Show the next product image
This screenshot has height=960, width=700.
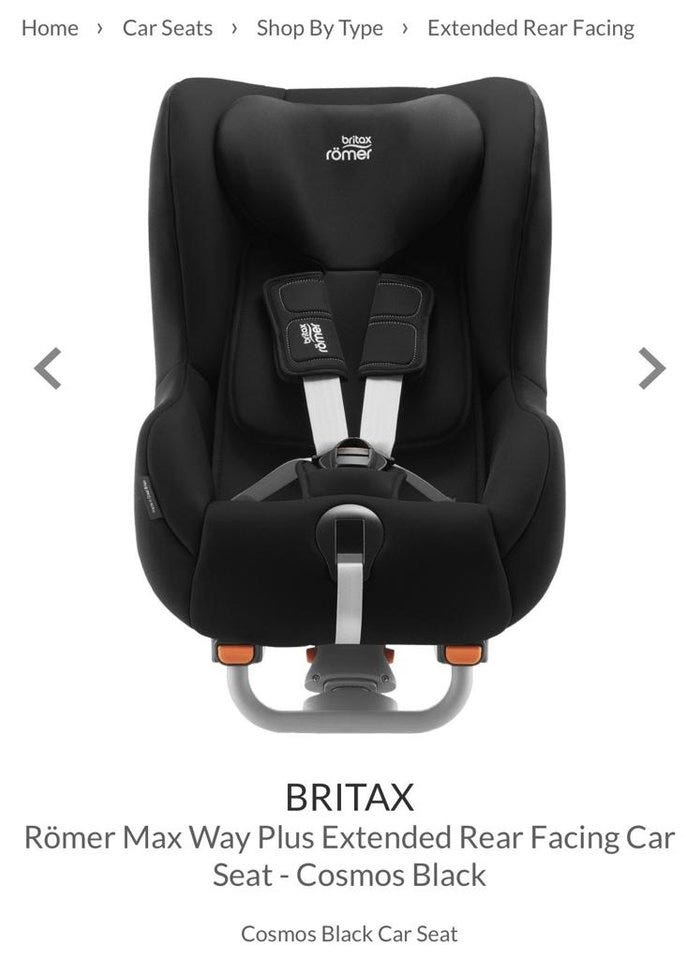click(x=652, y=368)
